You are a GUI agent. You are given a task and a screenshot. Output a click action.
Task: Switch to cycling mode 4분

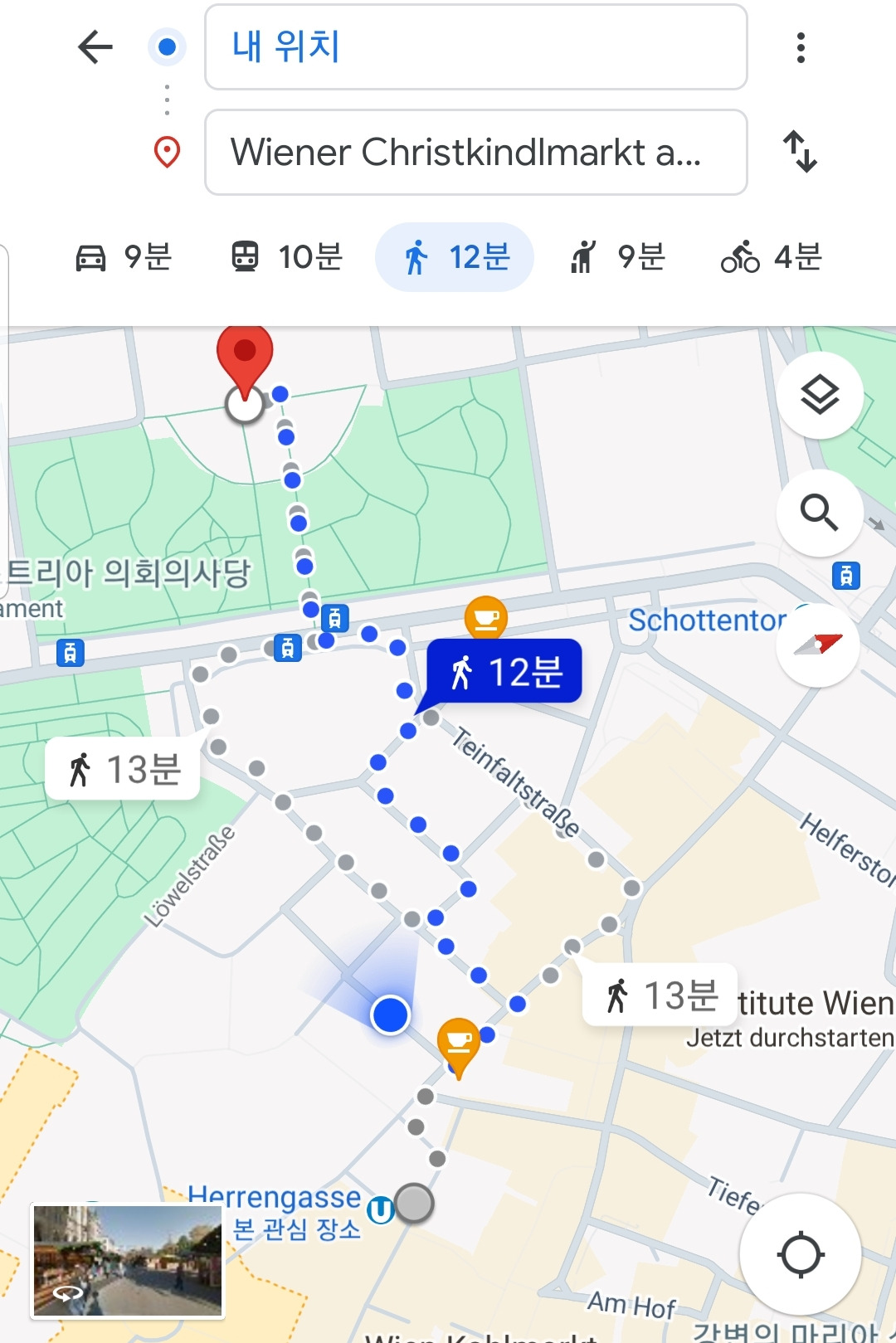tap(772, 257)
